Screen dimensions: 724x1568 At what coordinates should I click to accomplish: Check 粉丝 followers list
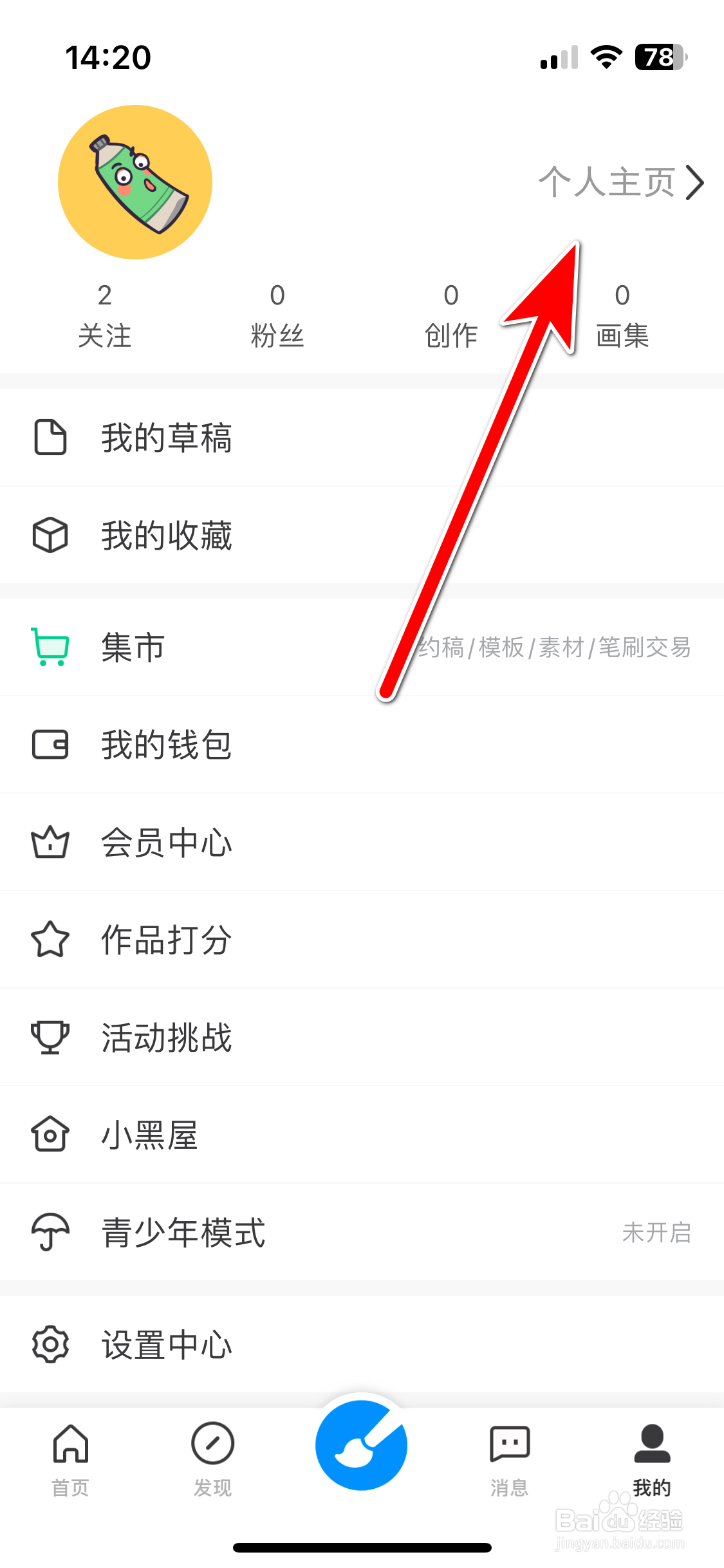[277, 315]
